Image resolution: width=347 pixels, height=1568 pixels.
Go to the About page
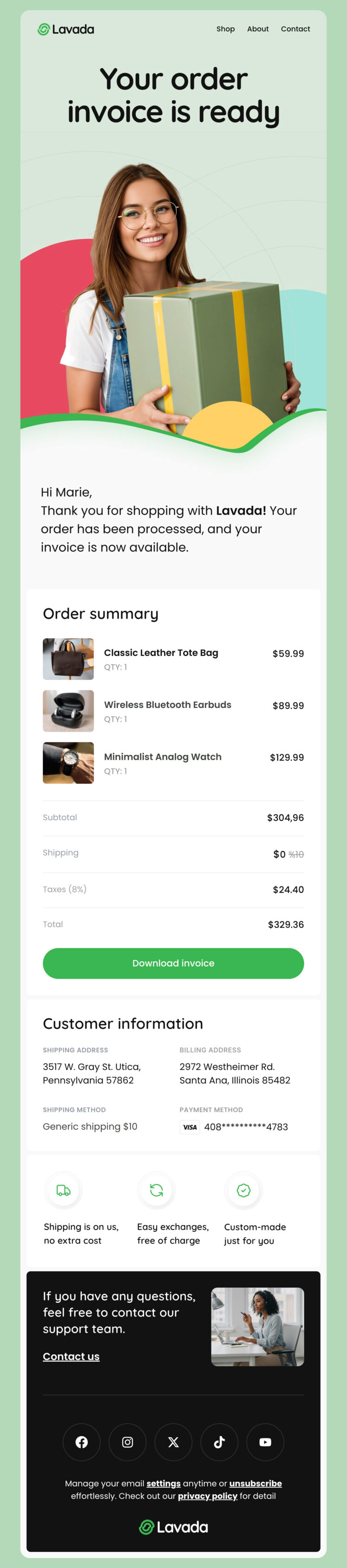pos(257,29)
